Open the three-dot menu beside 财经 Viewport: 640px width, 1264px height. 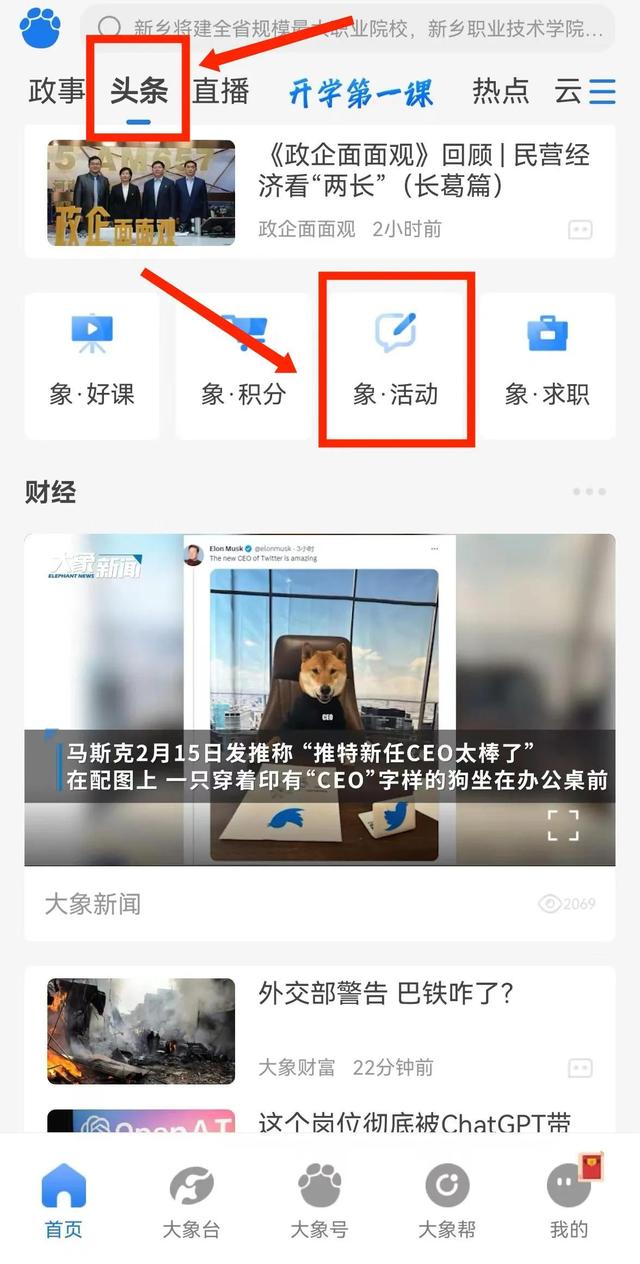coord(589,492)
